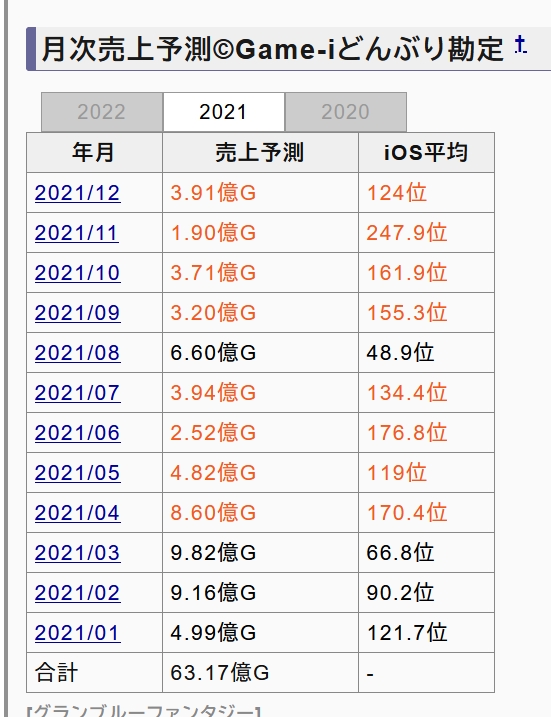551x717 pixels.
Task: Open the 2021/10 monthly link
Action: click(77, 273)
